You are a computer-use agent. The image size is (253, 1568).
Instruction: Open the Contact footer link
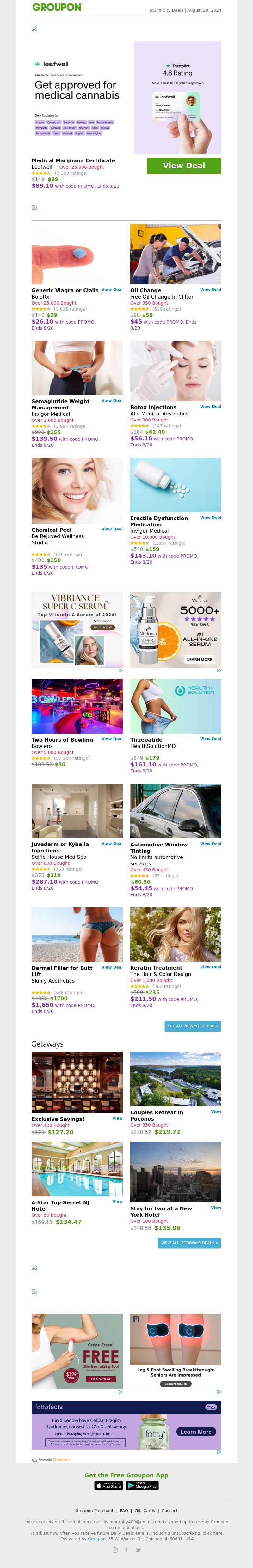click(170, 1511)
